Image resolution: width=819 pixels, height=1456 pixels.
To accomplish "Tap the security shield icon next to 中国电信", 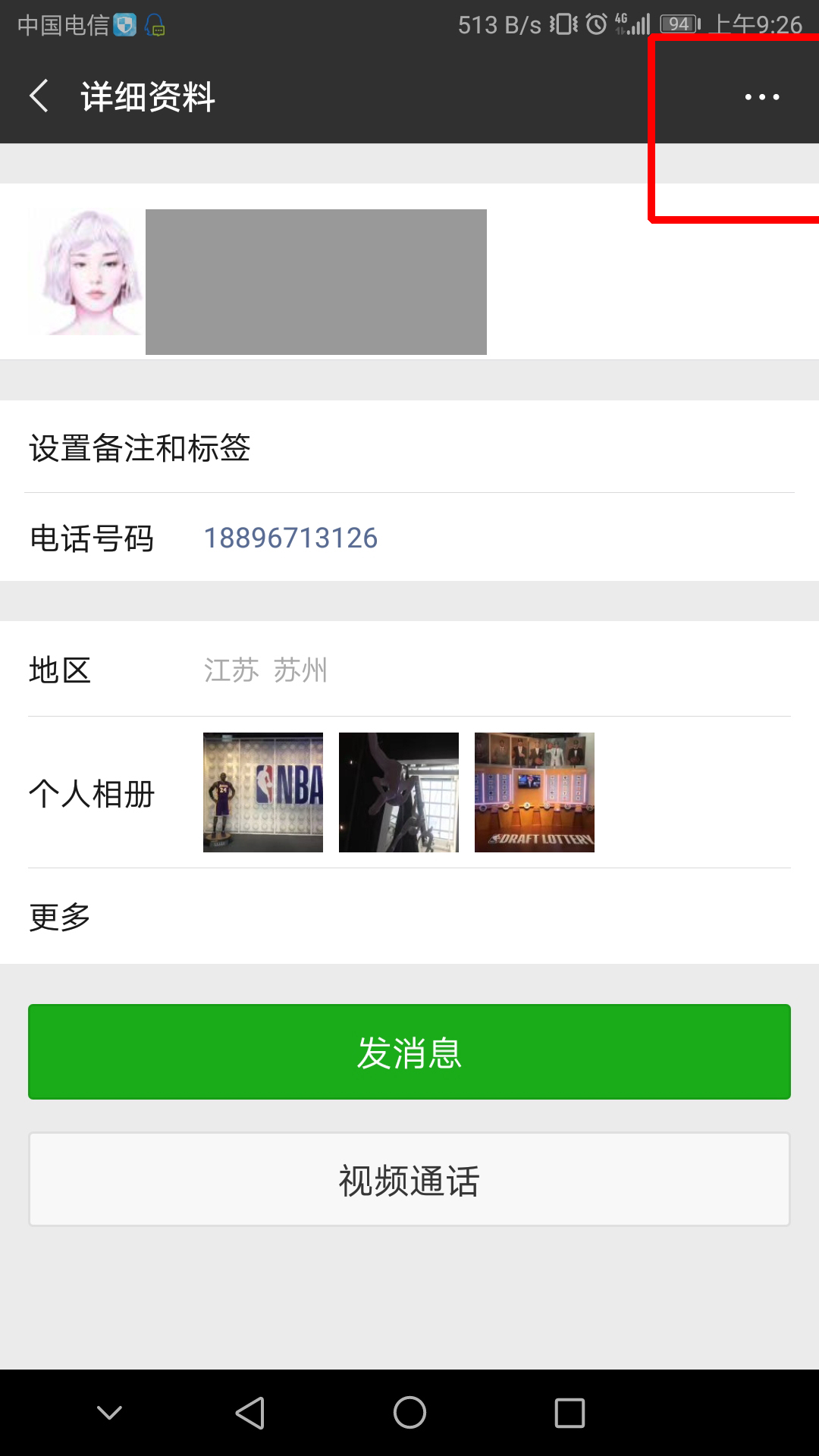I will tap(124, 23).
